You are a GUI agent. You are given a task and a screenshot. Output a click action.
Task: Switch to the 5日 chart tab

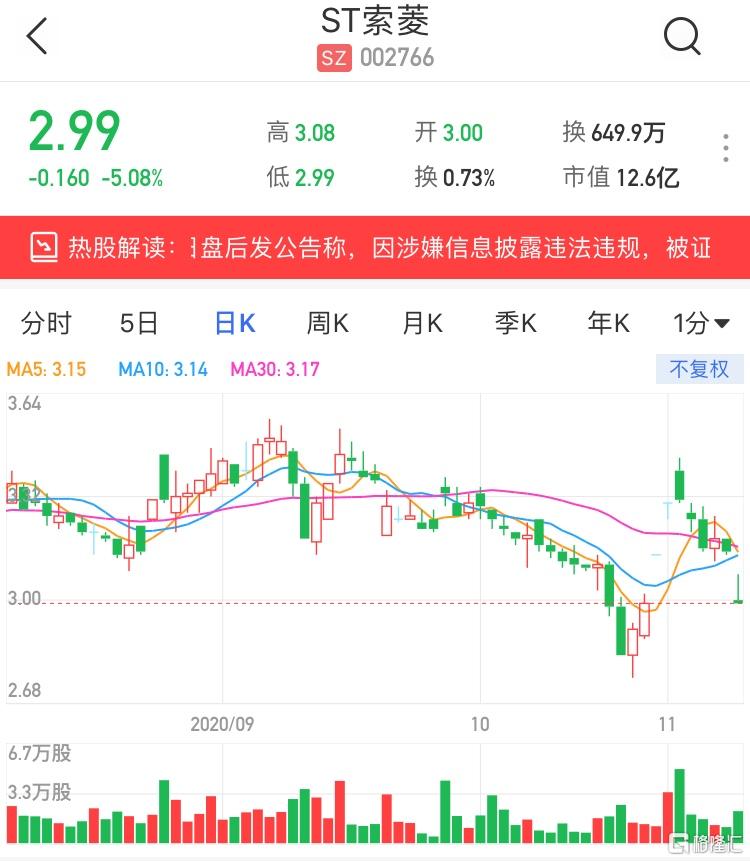[139, 323]
